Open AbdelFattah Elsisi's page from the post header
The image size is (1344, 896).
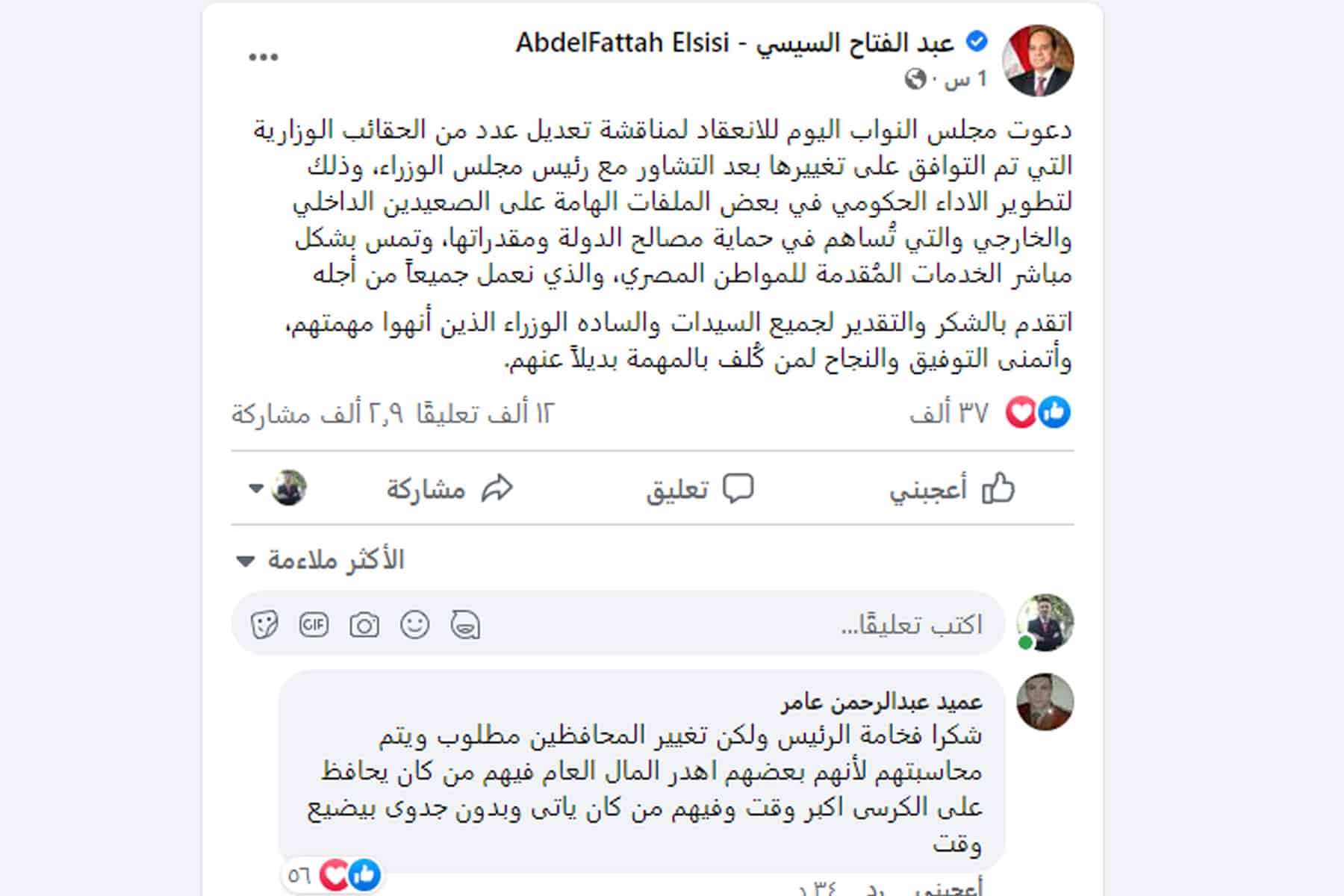[x=735, y=43]
